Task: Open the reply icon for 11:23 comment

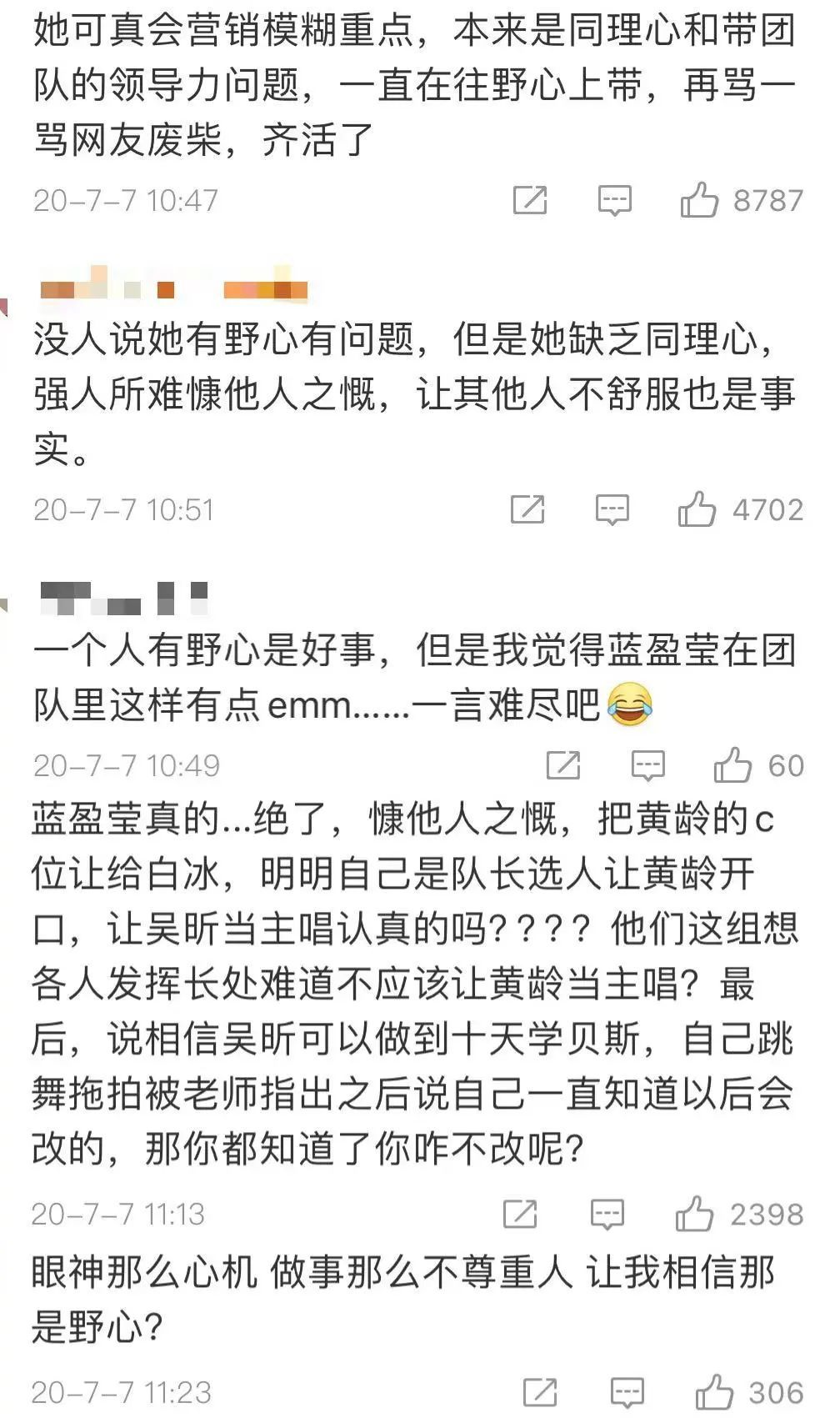Action: (x=627, y=1392)
